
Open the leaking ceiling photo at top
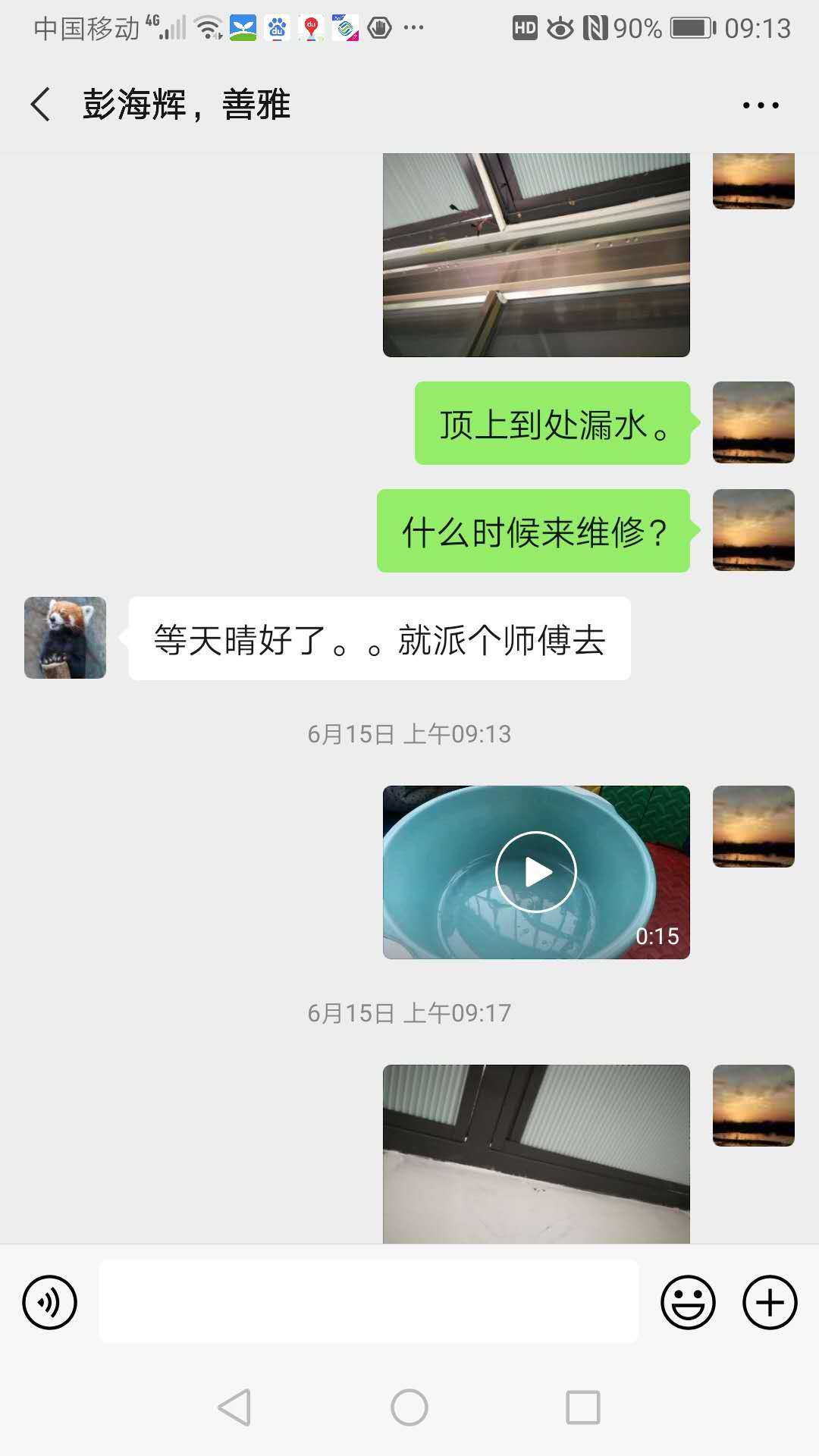pyautogui.click(x=536, y=255)
